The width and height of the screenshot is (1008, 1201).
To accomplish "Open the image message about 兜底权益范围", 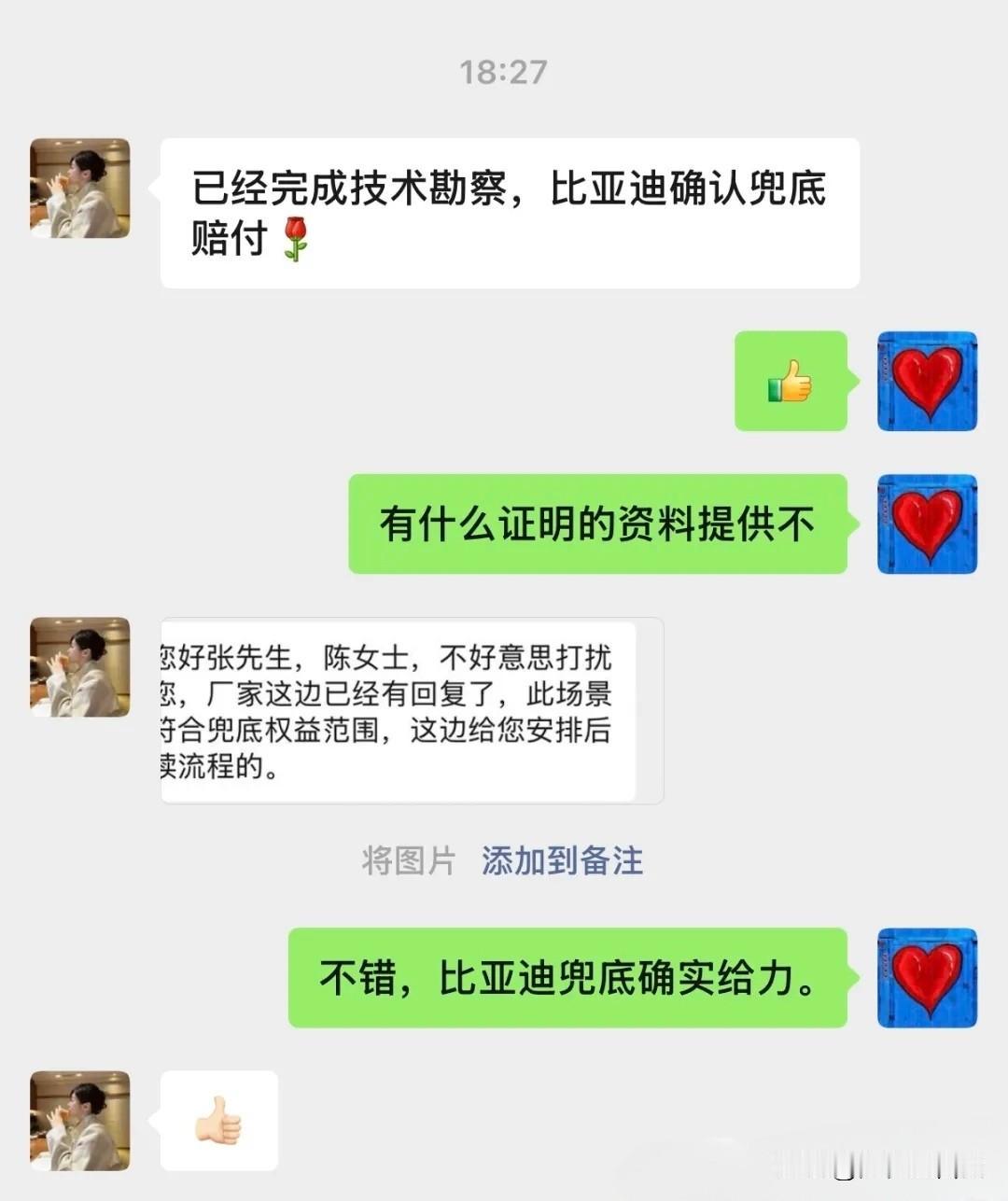I will click(412, 710).
